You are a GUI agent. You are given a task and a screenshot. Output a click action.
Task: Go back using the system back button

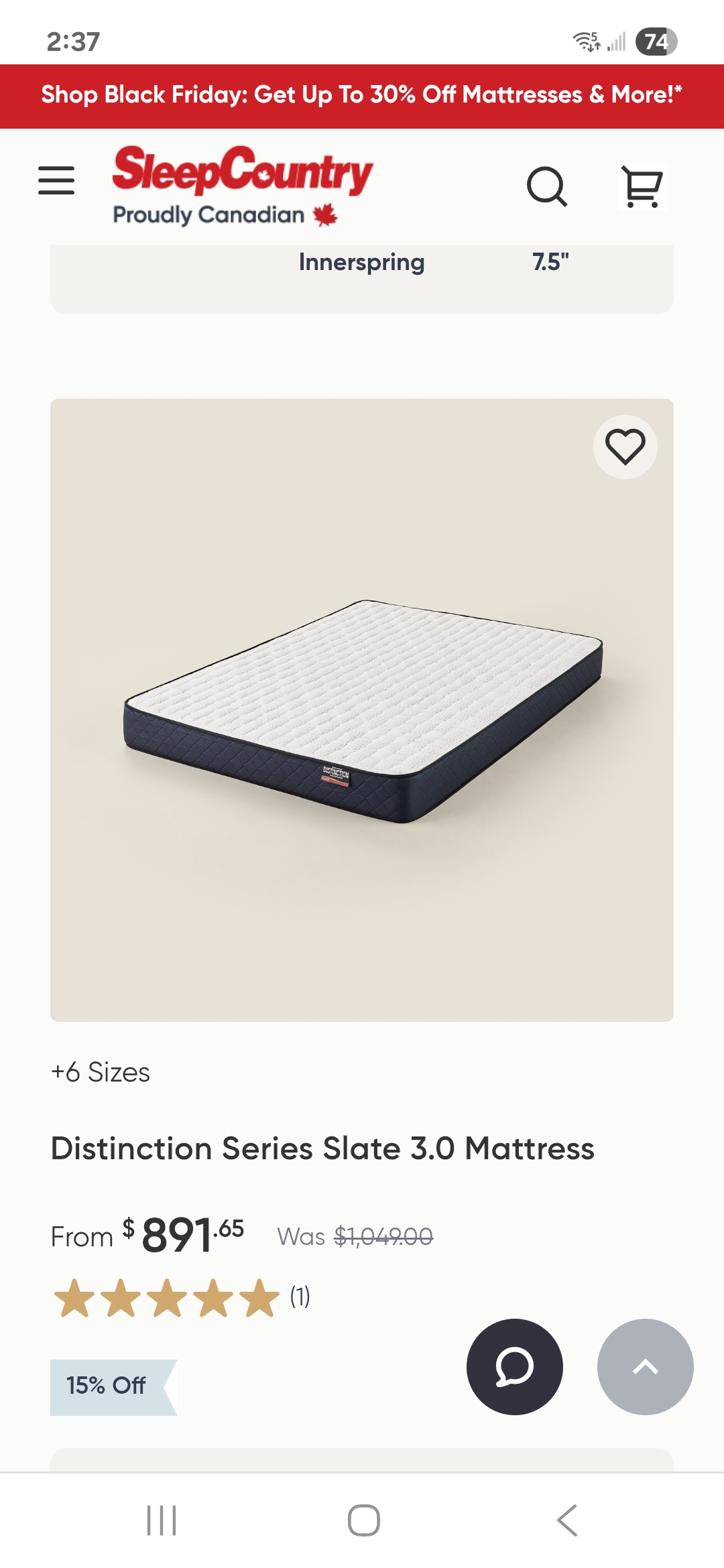[x=567, y=1520]
